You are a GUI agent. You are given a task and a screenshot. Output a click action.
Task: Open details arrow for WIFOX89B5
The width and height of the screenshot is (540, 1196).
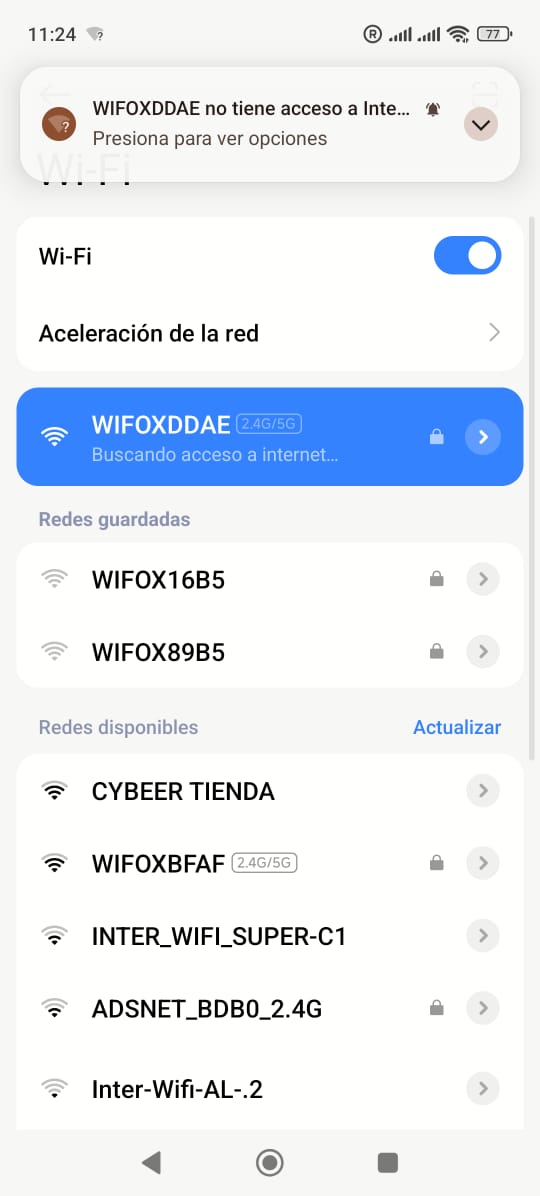483,652
